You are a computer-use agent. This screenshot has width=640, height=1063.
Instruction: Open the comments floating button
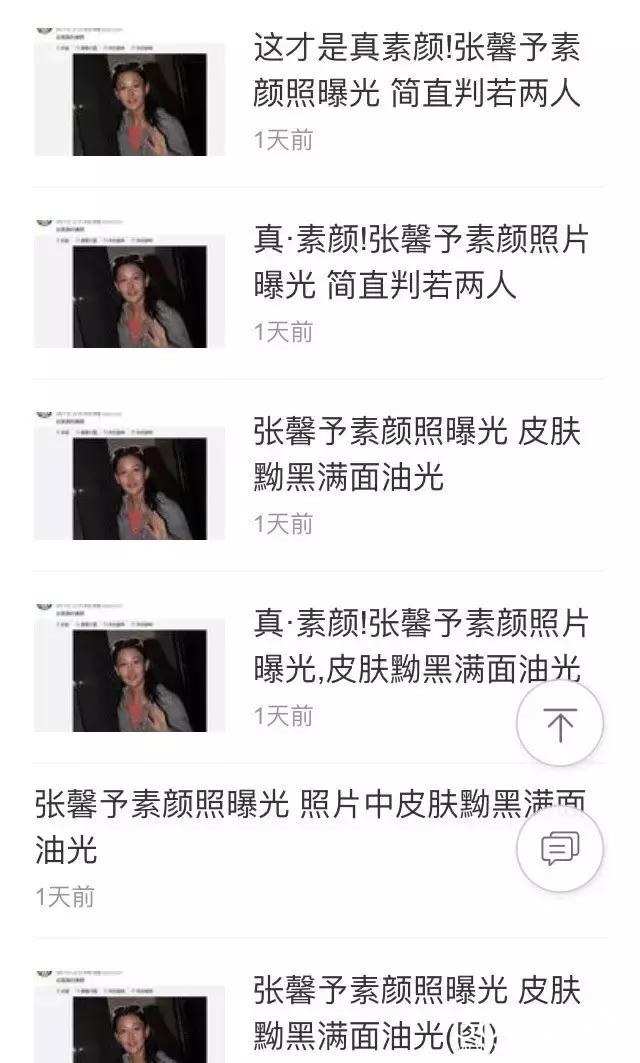559,850
